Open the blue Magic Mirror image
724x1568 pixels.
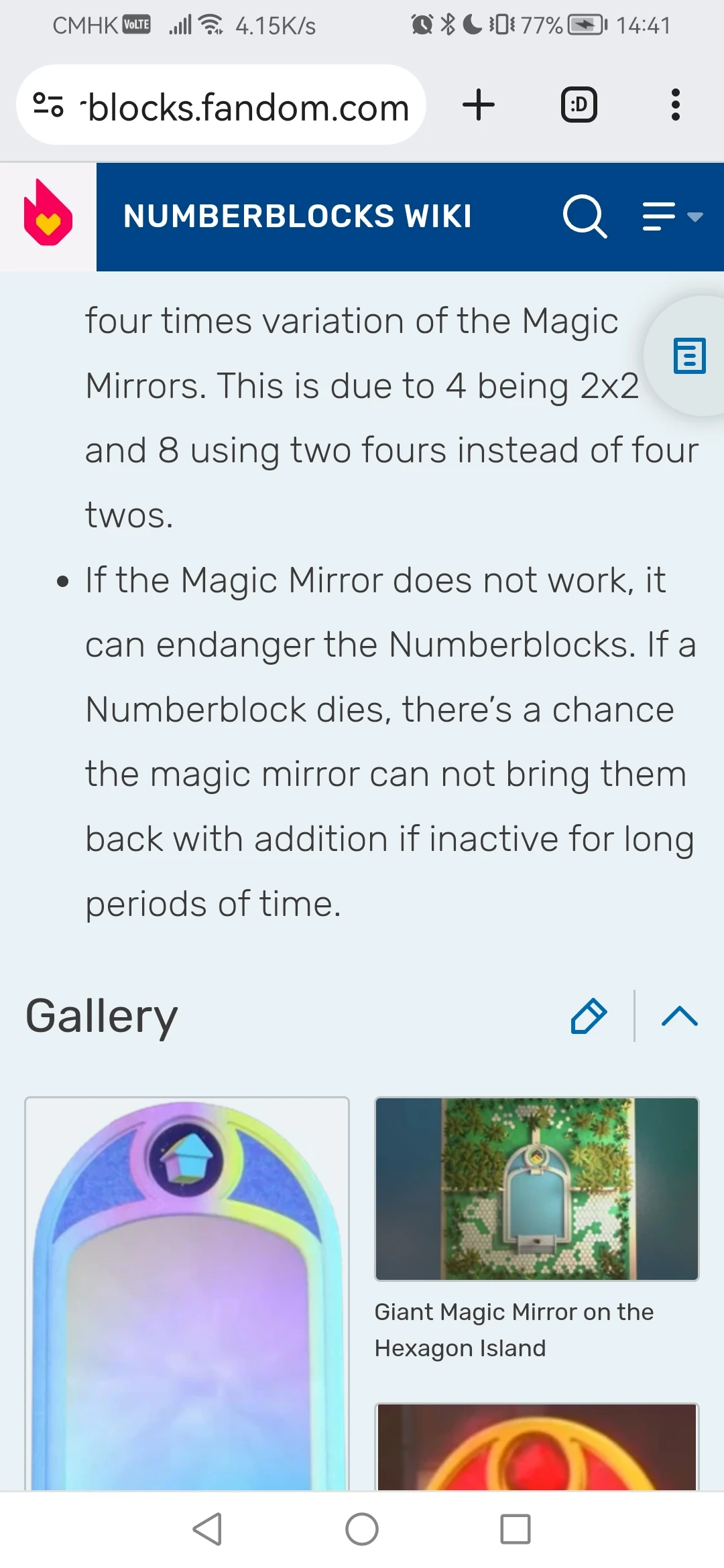(x=187, y=1293)
